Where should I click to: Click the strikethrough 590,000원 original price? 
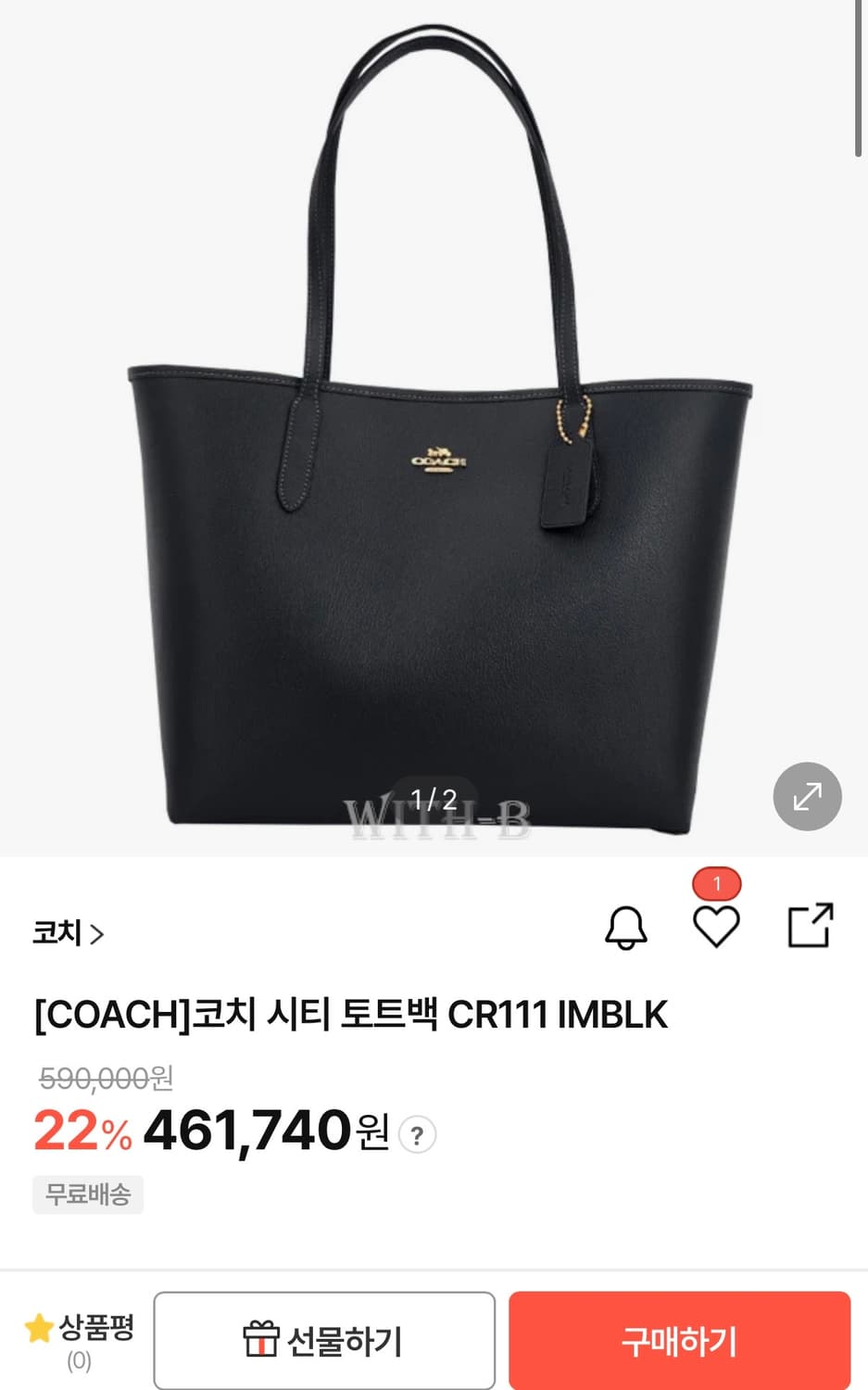click(x=105, y=1080)
